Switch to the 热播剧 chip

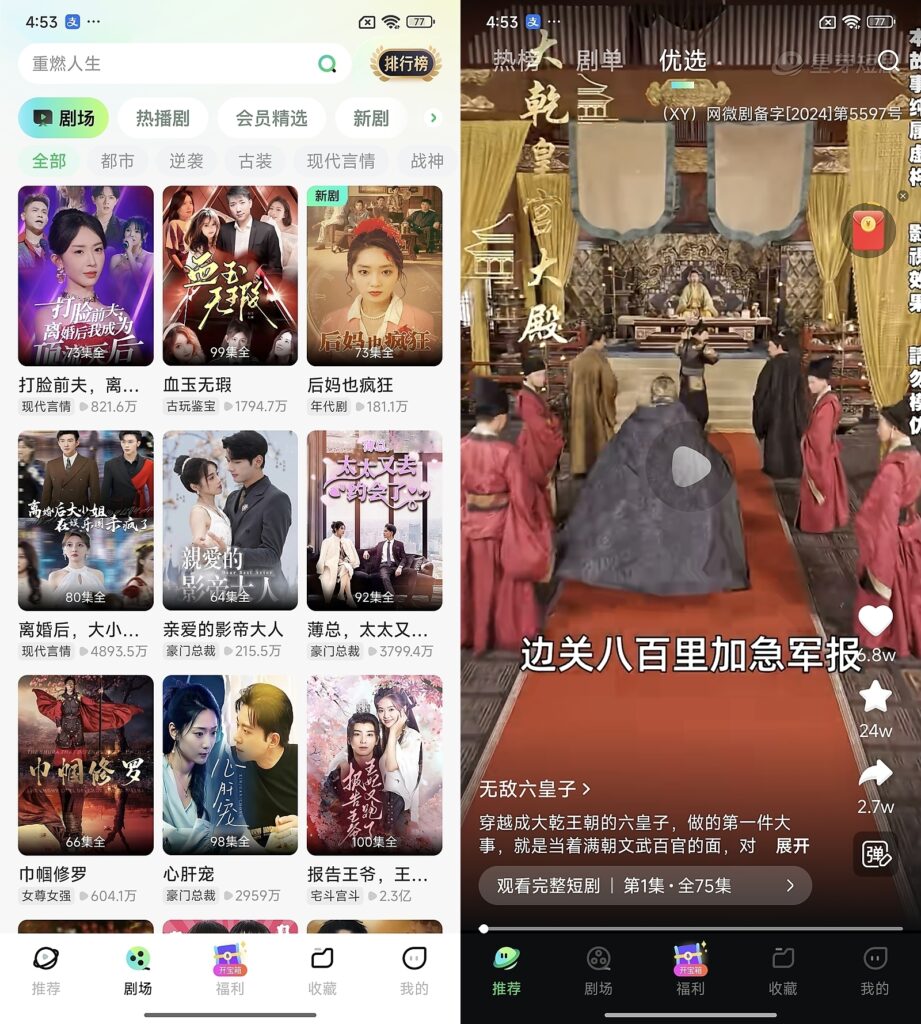163,118
